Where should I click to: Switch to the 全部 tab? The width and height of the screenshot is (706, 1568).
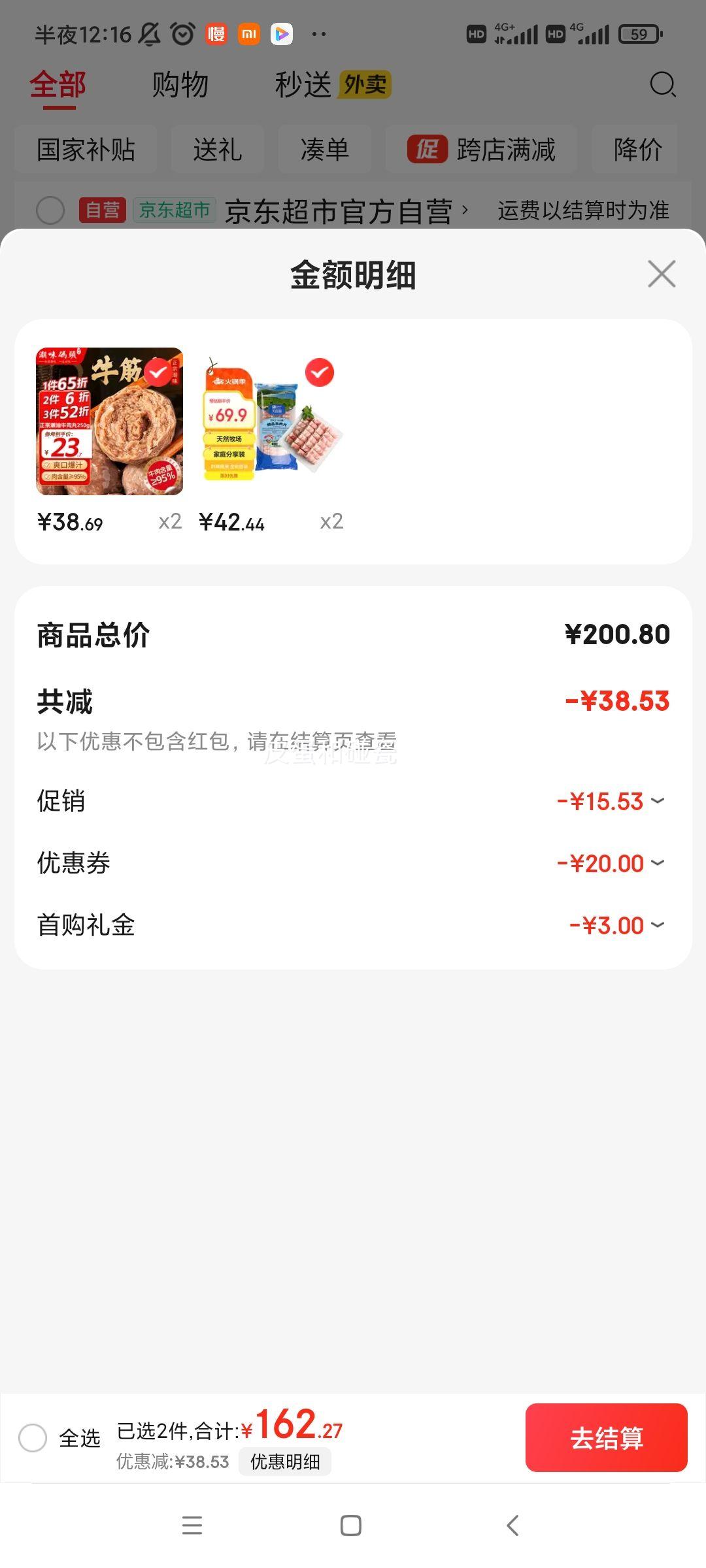(58, 85)
